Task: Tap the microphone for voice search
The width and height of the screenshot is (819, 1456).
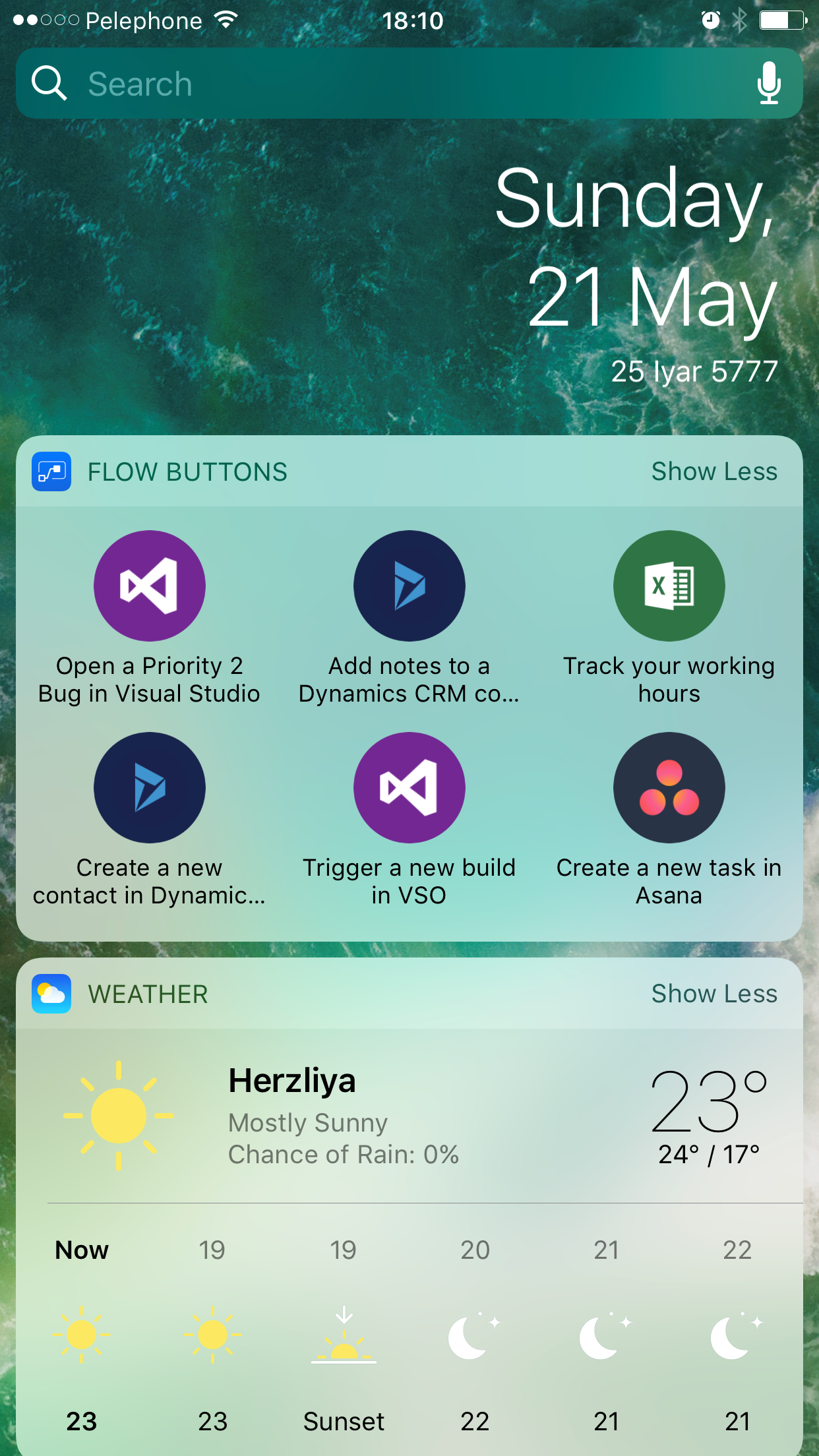Action: click(769, 83)
